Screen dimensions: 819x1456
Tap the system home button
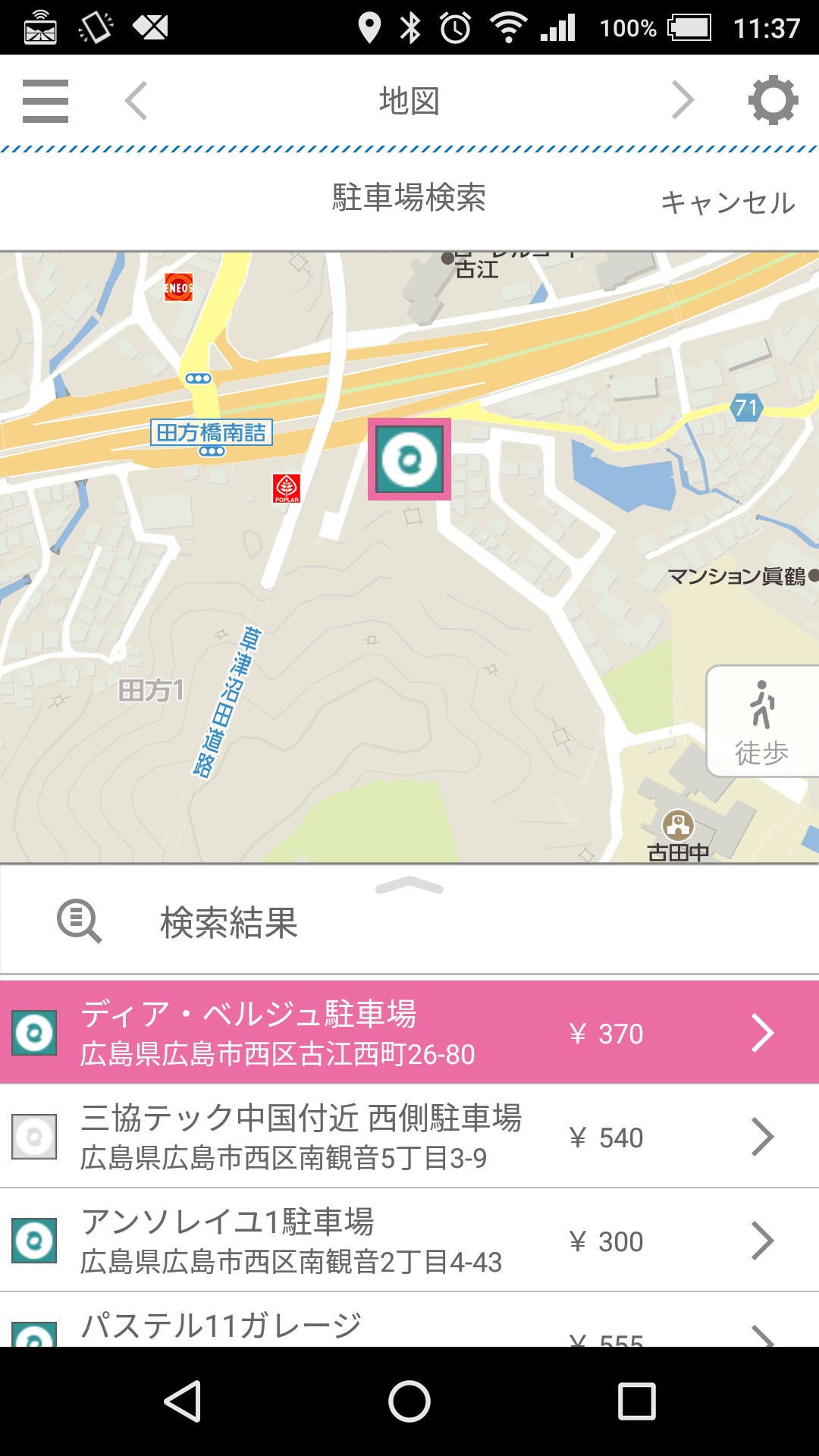pos(409,1401)
